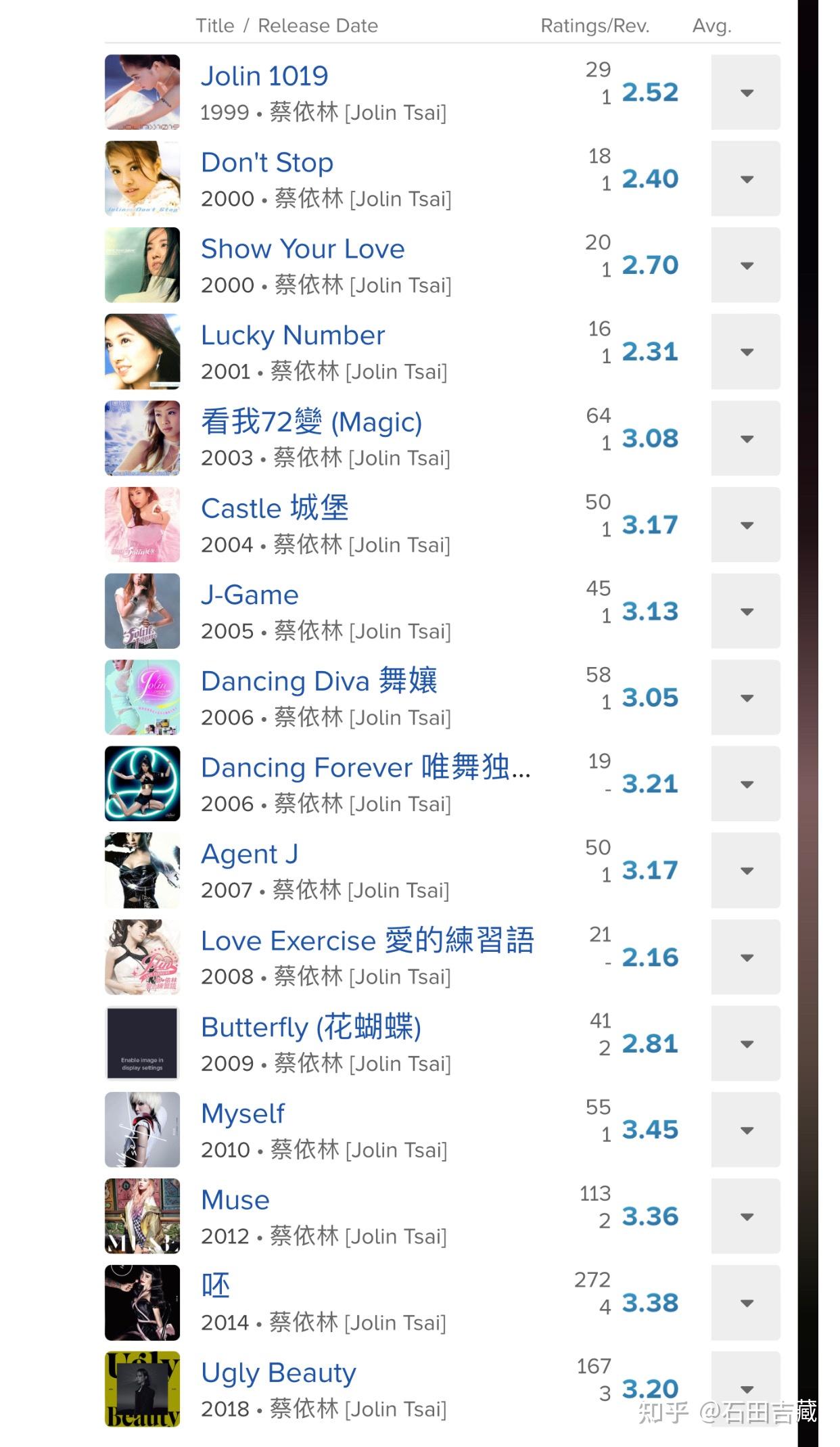Open the Jolin 1019 album page
This screenshot has width=840, height=1447.
(x=264, y=75)
